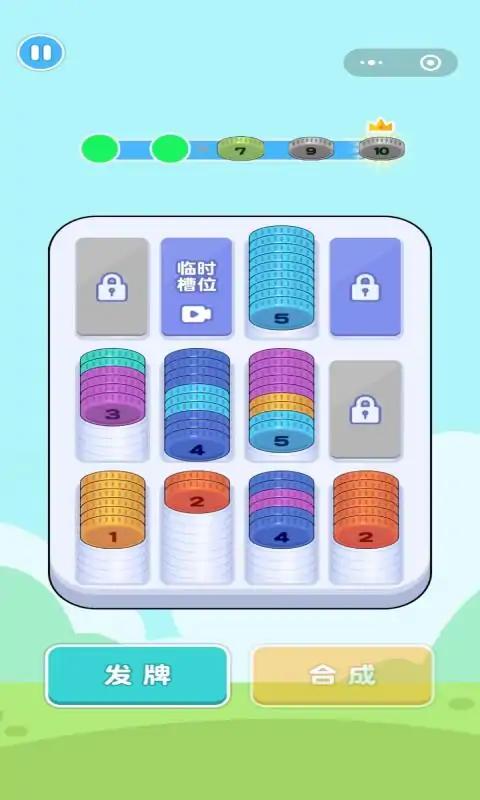Select the dark blue stack labeled 4 in middle row
Image resolution: width=480 pixels, height=800 pixels.
pyautogui.click(x=196, y=405)
